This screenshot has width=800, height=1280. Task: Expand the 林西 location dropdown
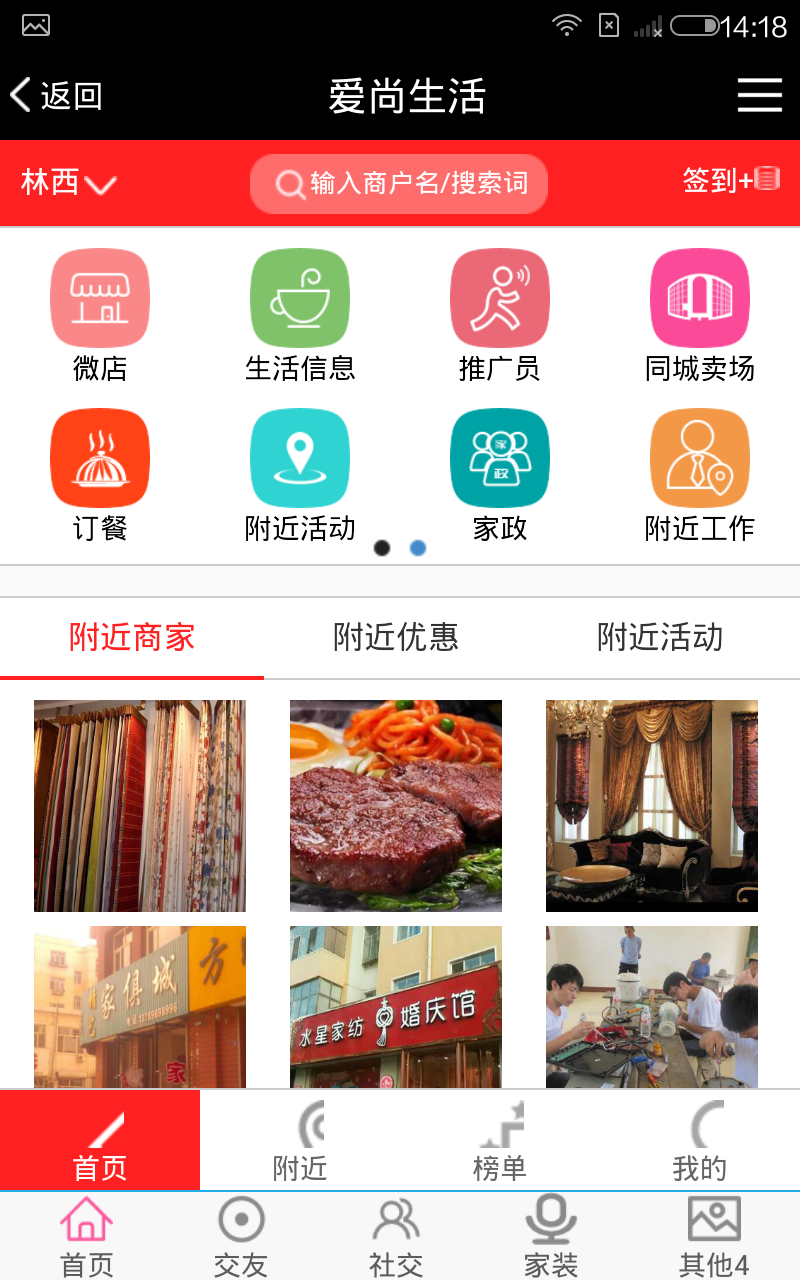click(68, 183)
